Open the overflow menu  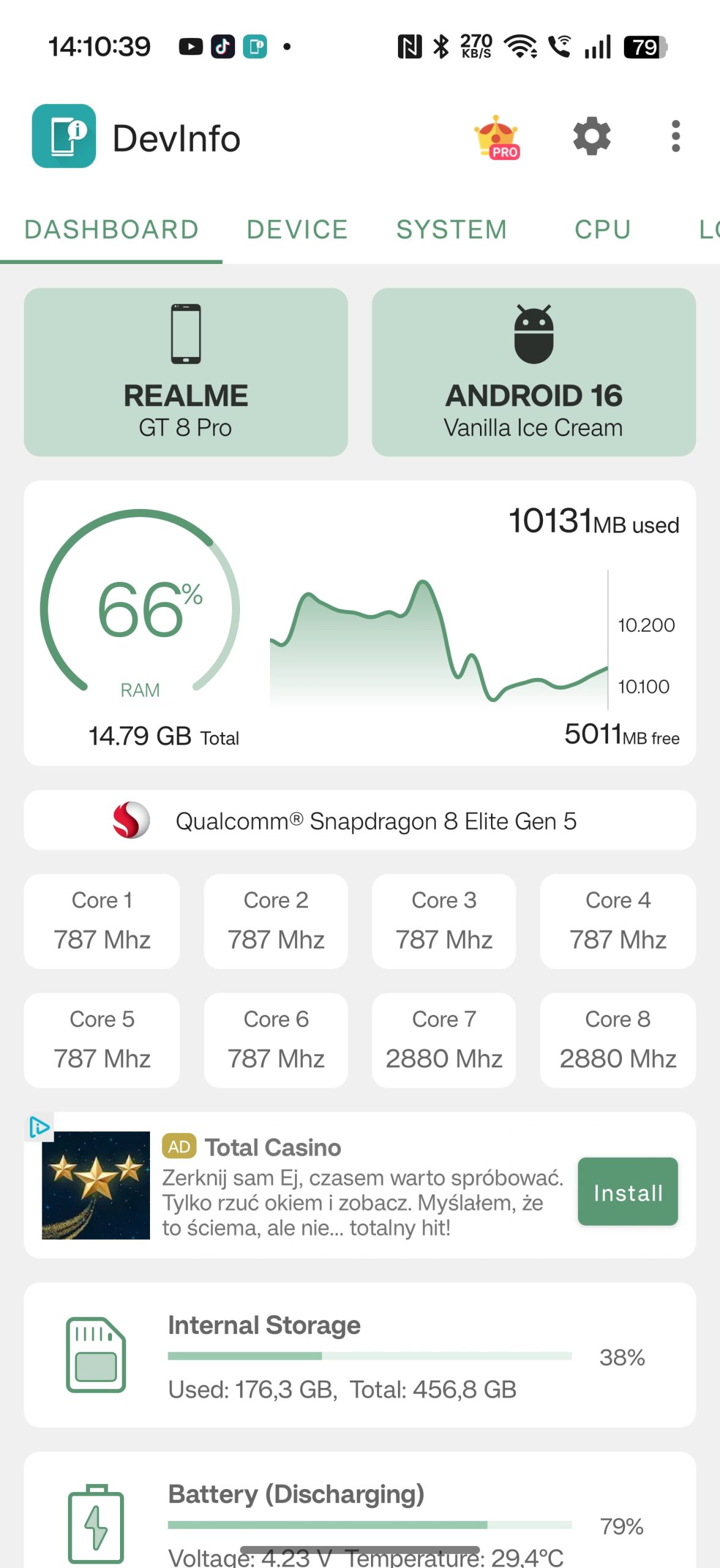[675, 136]
